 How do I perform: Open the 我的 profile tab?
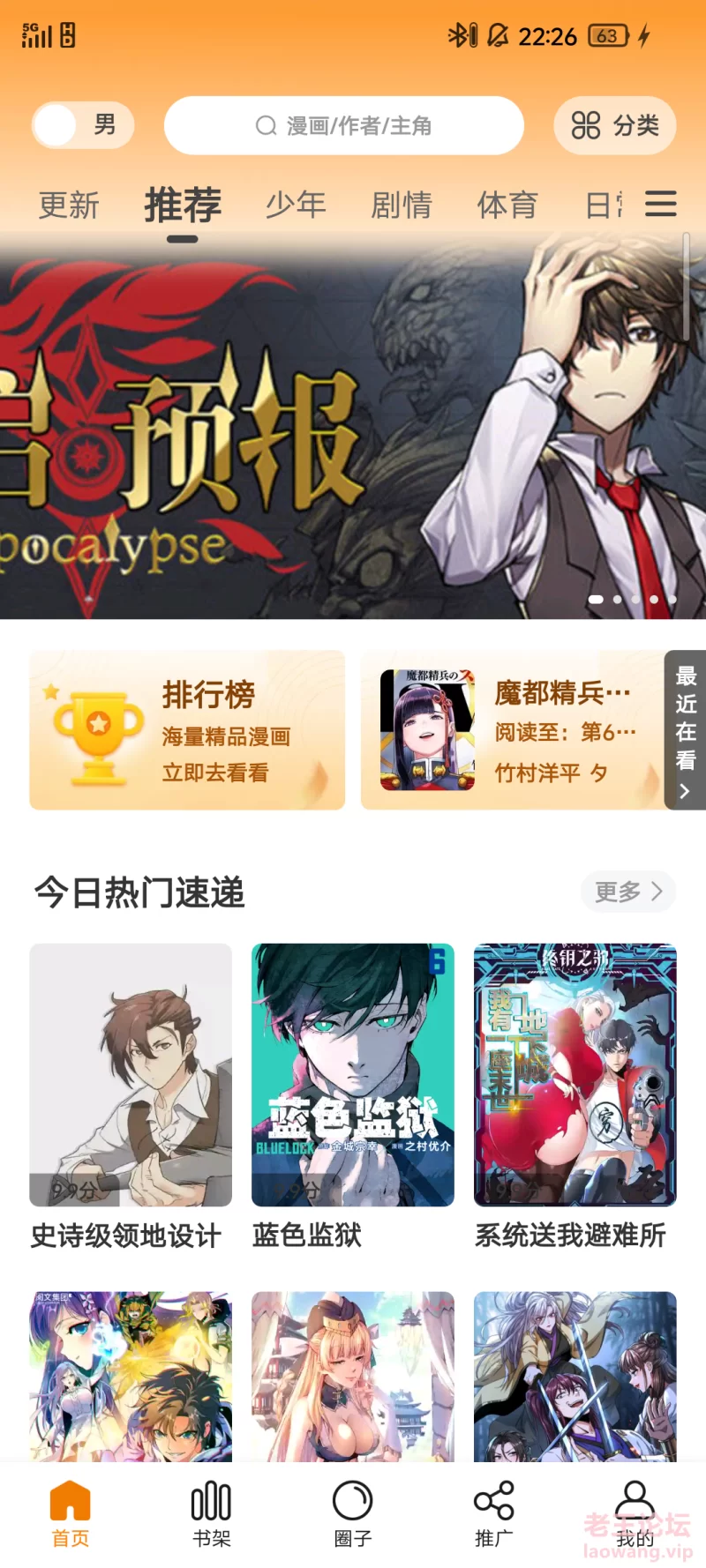pos(635,1514)
